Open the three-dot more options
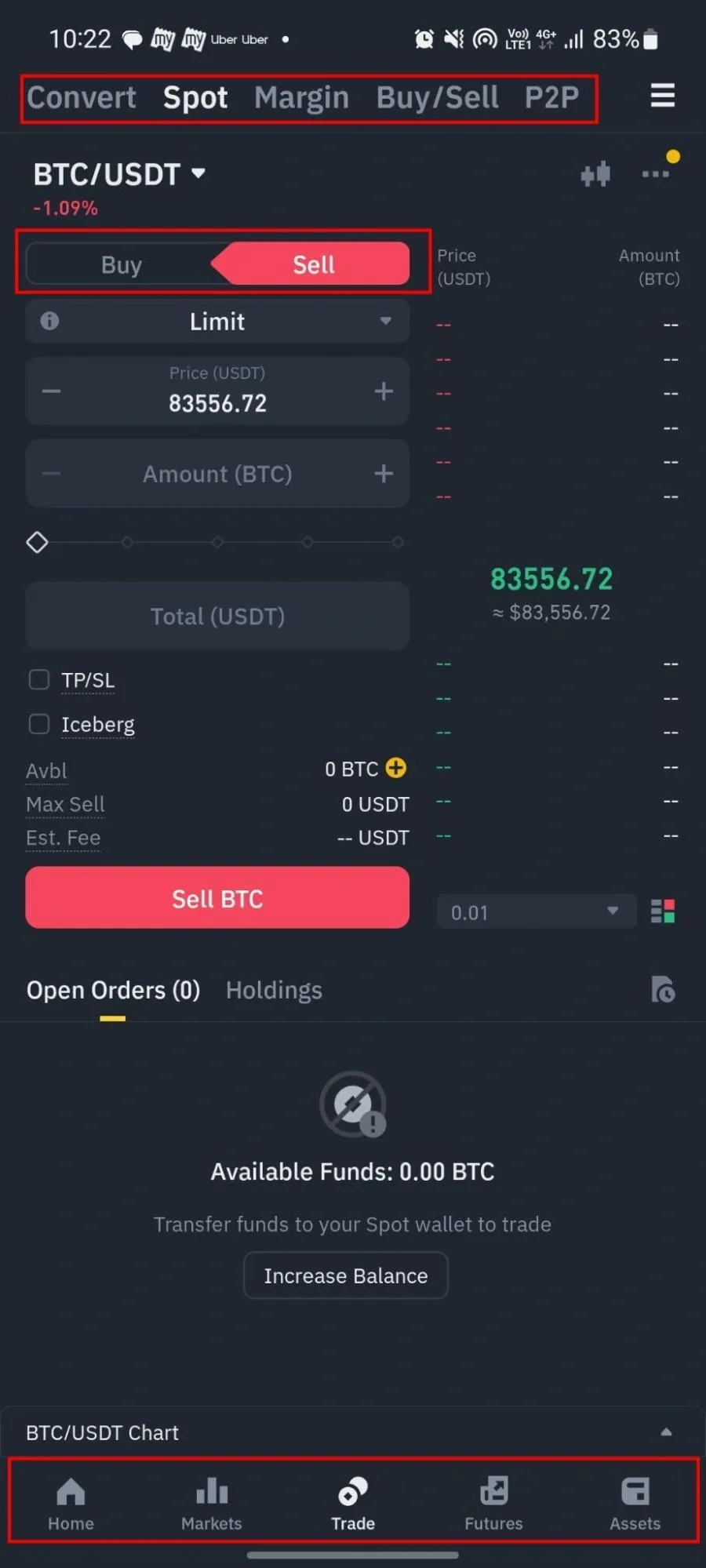 pos(656,174)
